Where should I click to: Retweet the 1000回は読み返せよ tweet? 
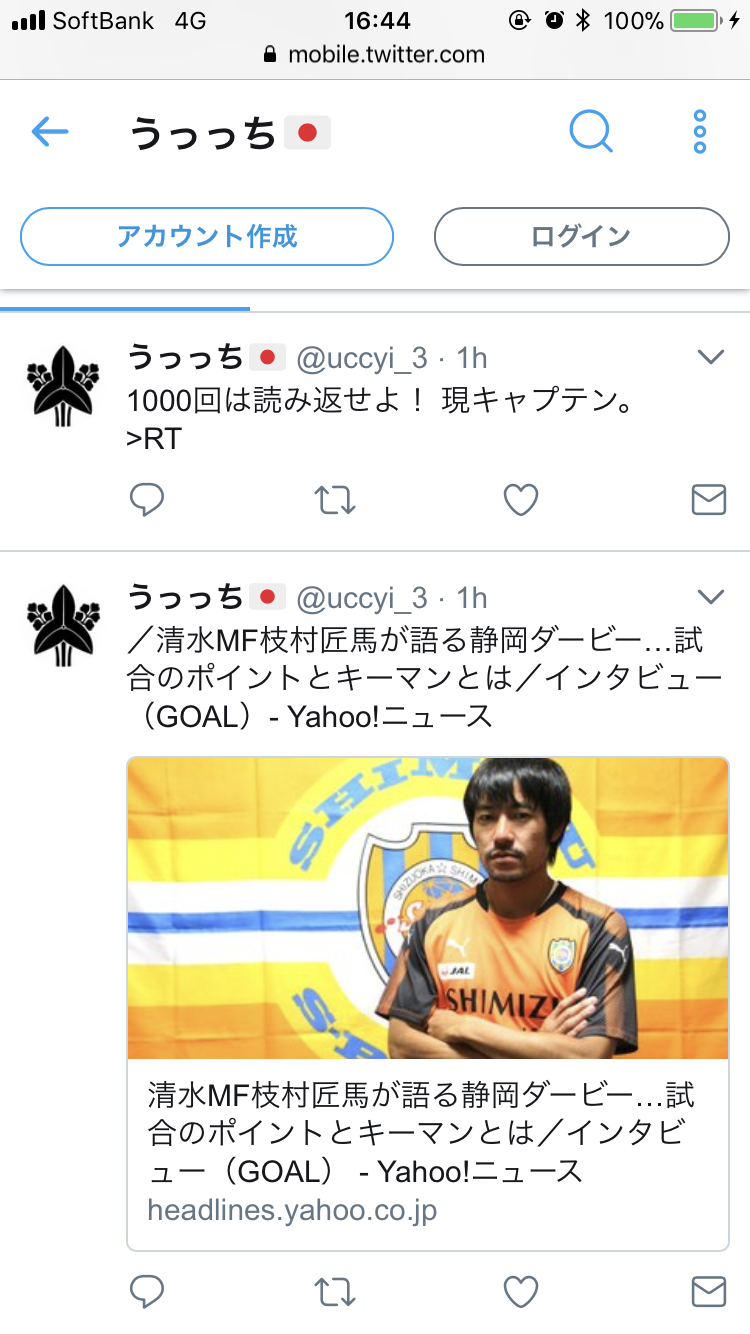pos(335,500)
